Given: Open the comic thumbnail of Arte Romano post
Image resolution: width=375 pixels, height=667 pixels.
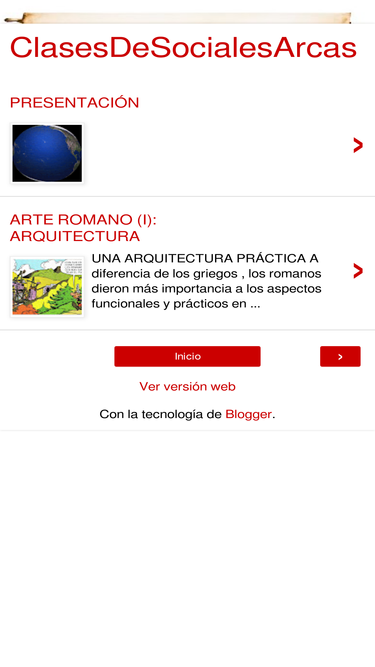Looking at the screenshot, I should [x=47, y=286].
